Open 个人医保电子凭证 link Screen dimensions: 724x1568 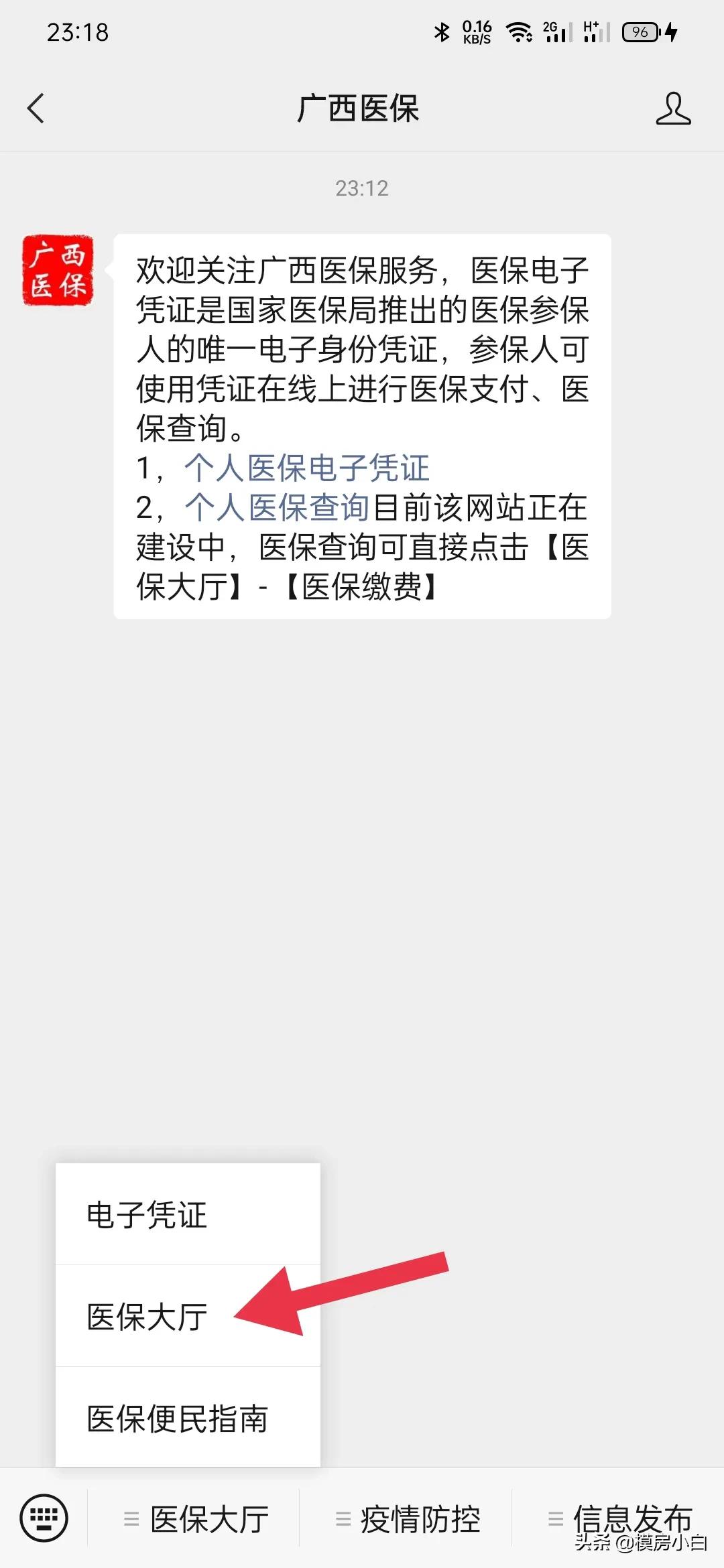tap(305, 469)
